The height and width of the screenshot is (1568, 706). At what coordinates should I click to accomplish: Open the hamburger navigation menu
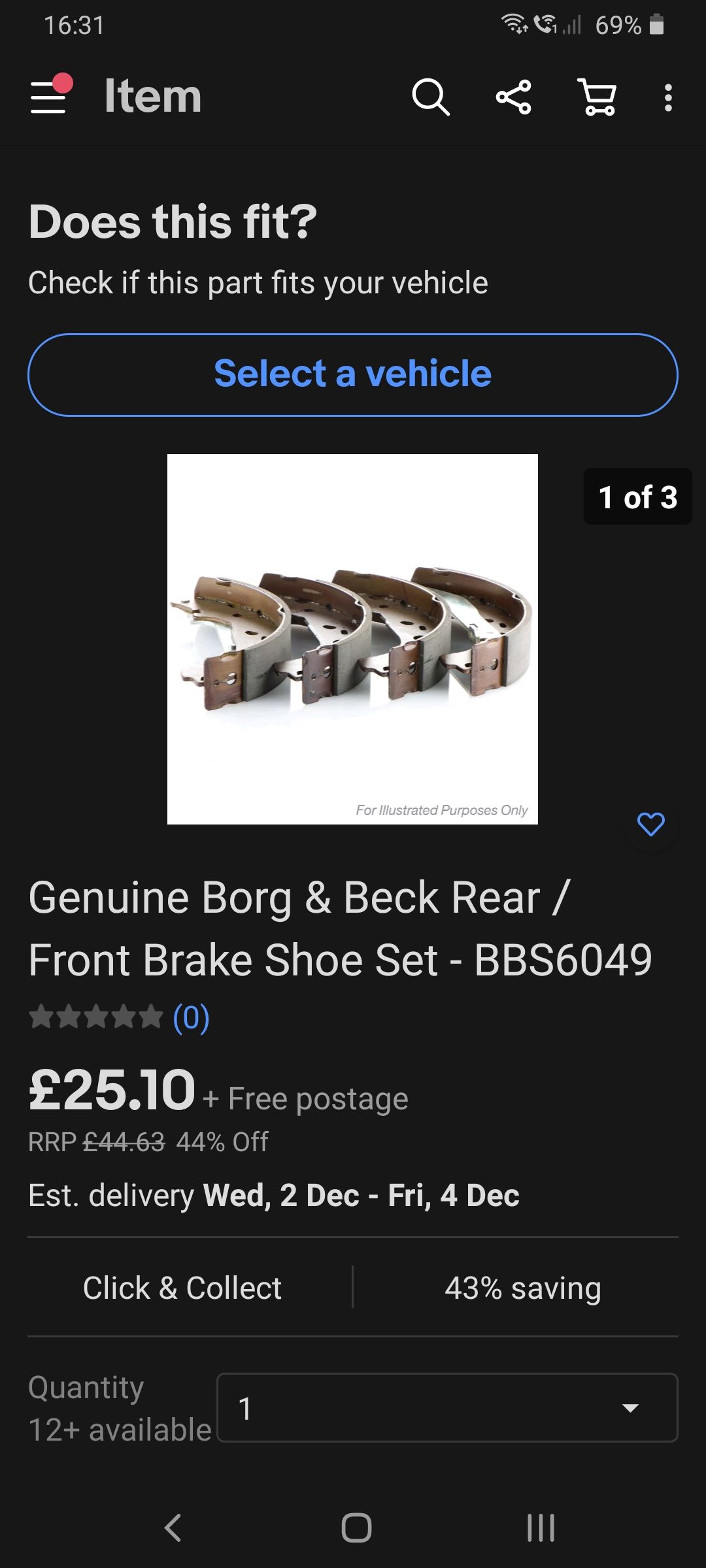50,97
